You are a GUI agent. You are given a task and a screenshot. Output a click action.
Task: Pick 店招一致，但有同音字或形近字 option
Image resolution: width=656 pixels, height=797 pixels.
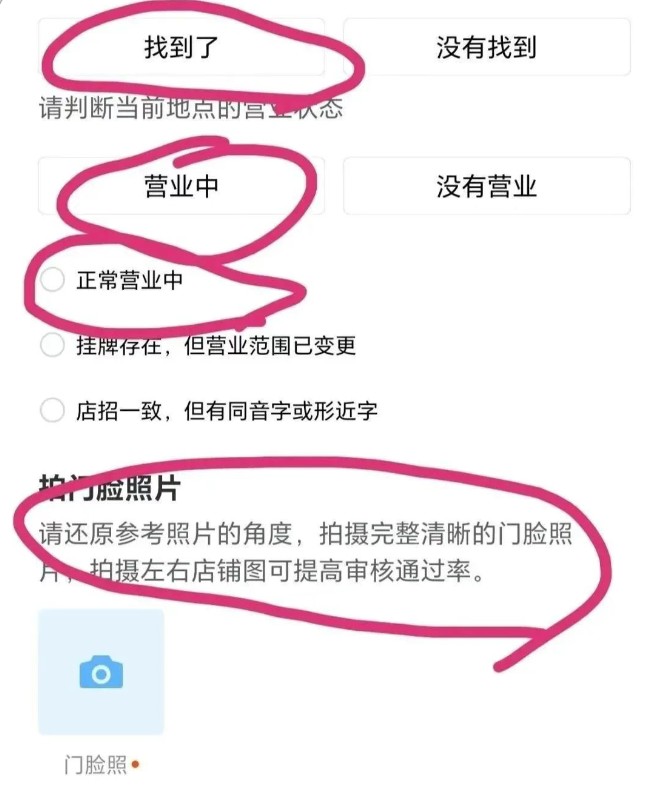point(52,410)
